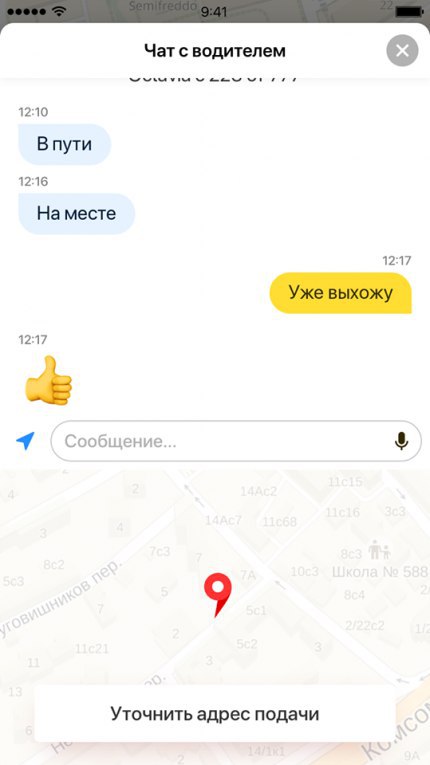This screenshot has width=430, height=765.
Task: Close the chat with the driver
Action: pos(402,50)
